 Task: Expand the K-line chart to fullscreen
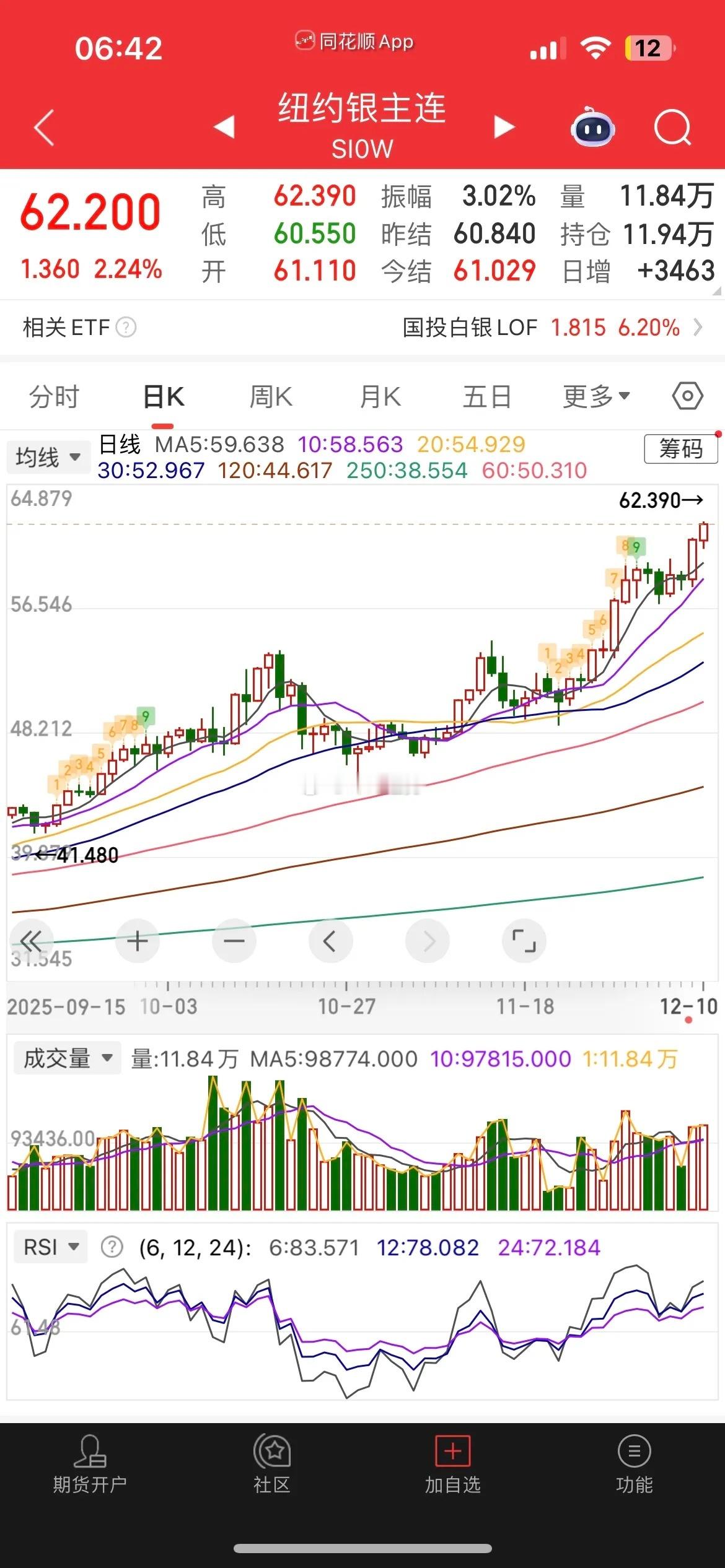click(x=524, y=940)
